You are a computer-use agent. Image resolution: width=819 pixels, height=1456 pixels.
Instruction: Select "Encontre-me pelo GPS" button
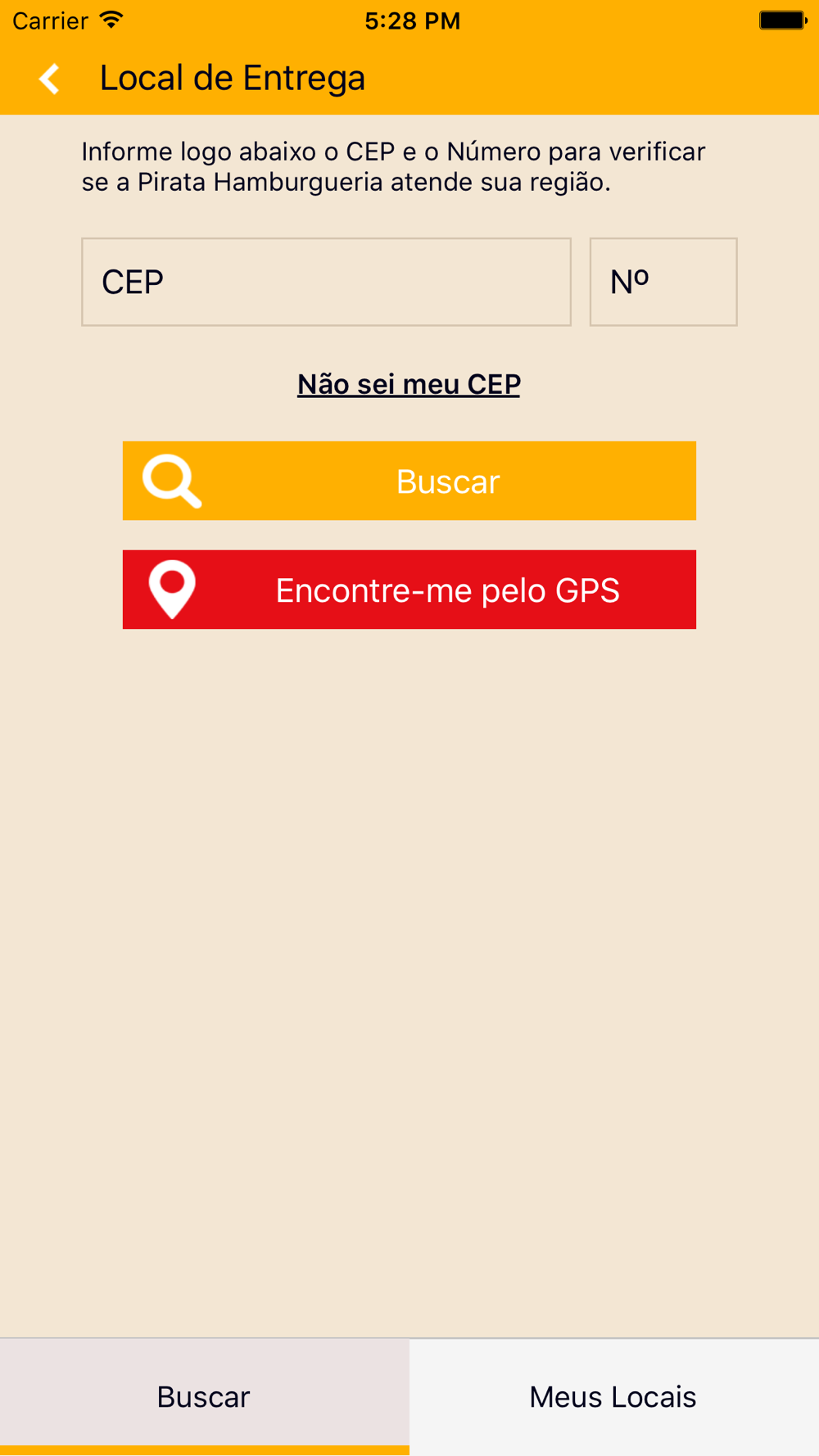(x=409, y=590)
